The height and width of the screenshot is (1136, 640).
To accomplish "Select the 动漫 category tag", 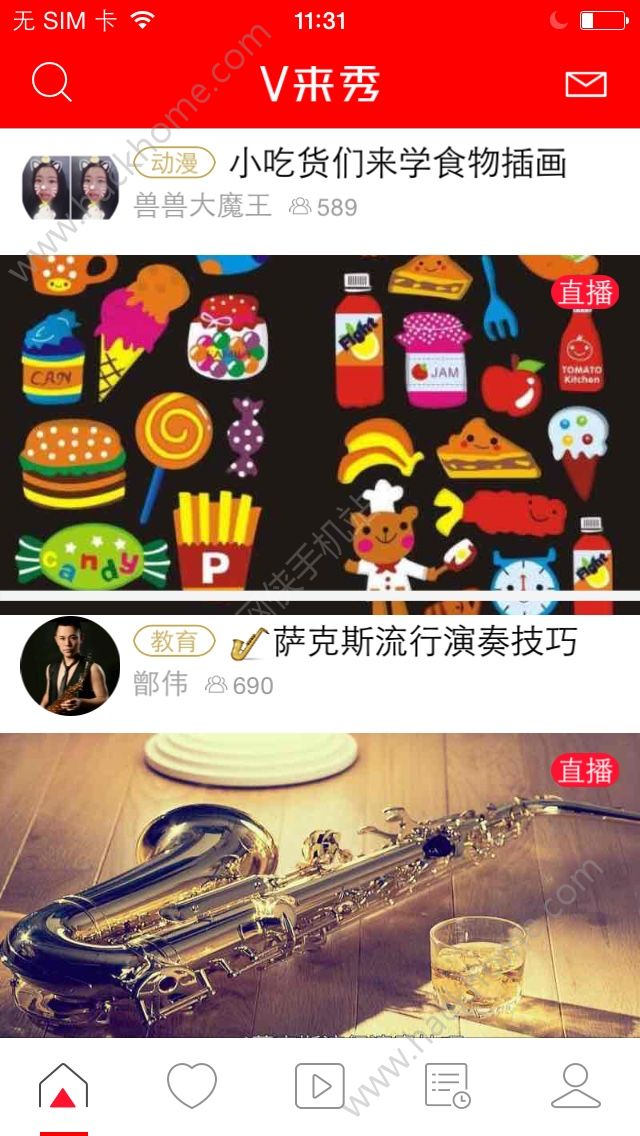I will (x=174, y=162).
